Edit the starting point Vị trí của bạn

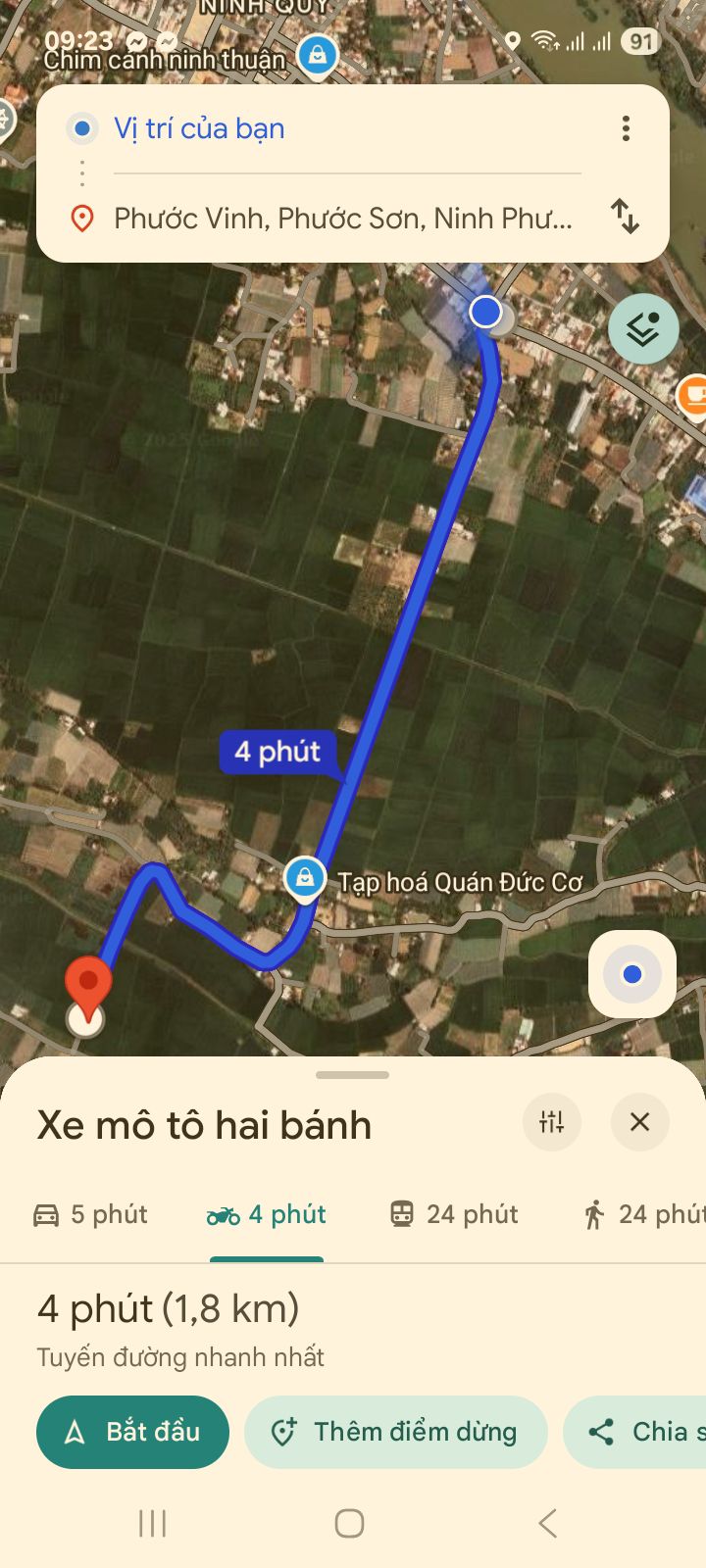click(x=200, y=128)
